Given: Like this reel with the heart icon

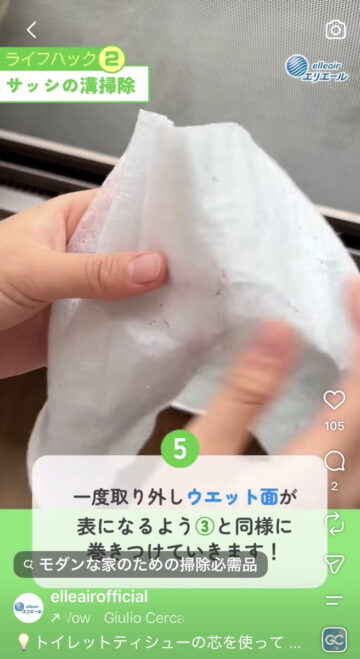Looking at the screenshot, I should (x=334, y=400).
